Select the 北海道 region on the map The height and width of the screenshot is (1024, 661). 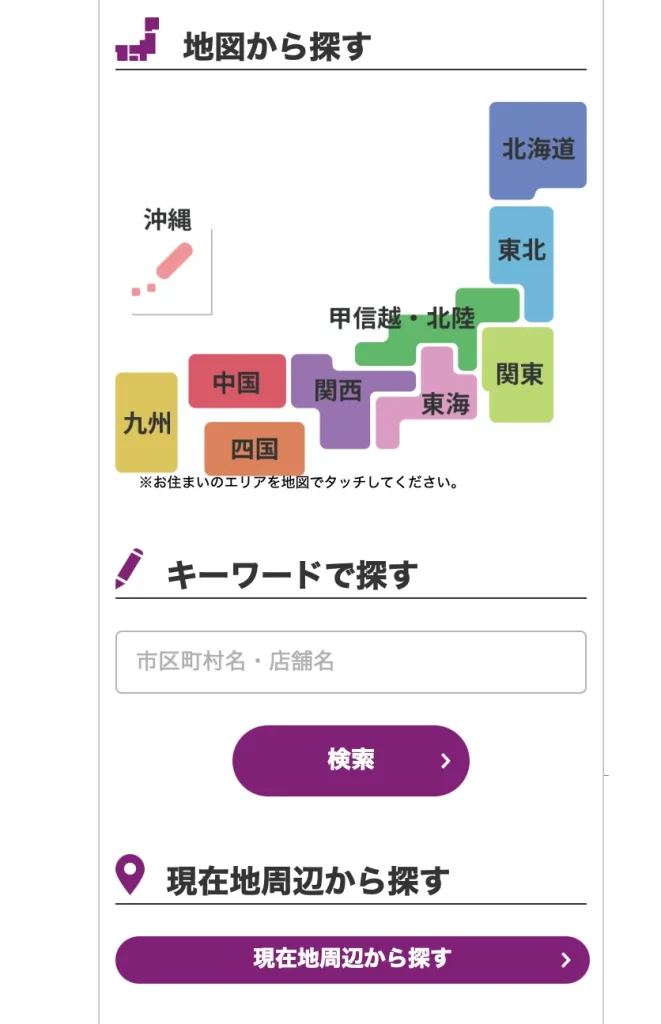tap(537, 149)
